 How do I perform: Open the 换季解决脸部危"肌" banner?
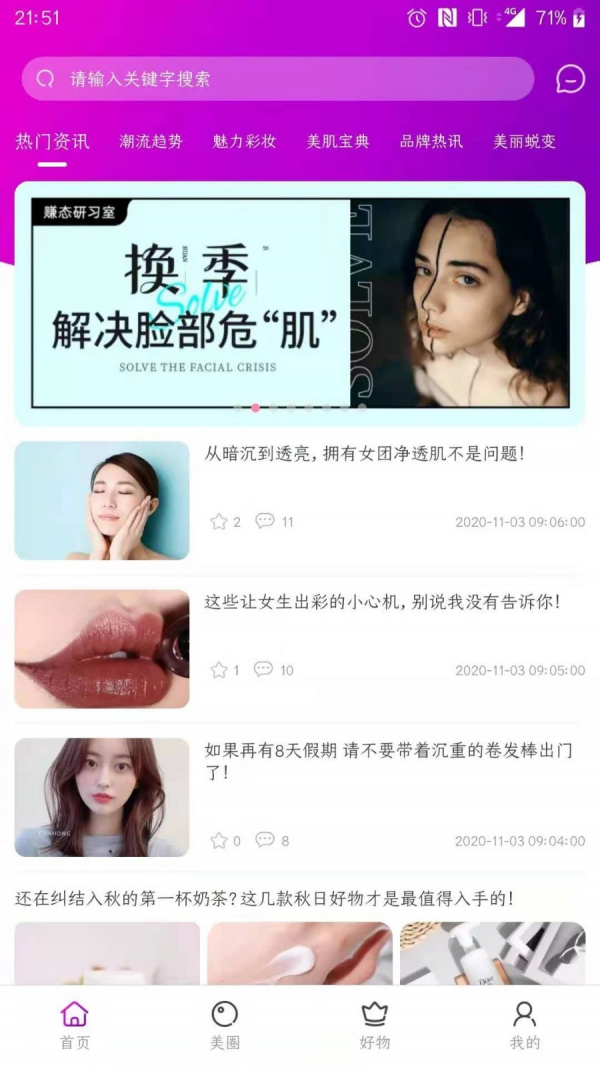click(x=300, y=303)
